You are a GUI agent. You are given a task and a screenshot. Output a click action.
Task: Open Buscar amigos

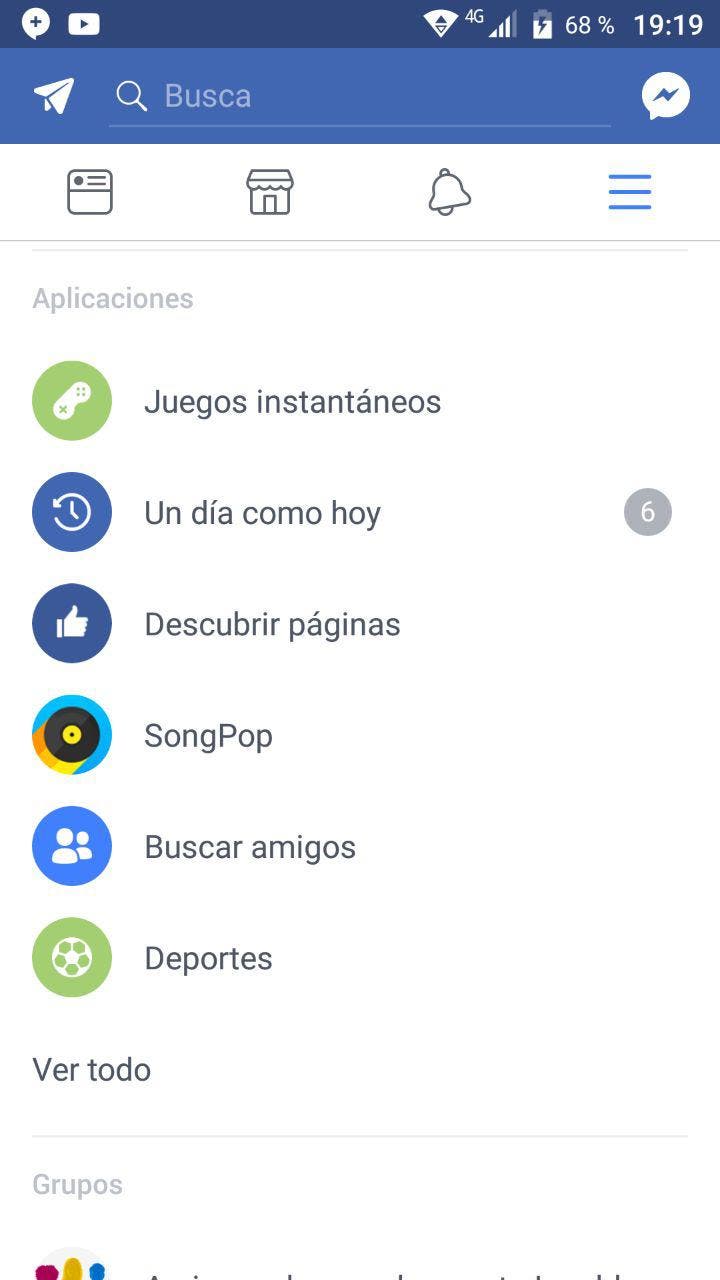pyautogui.click(x=250, y=847)
